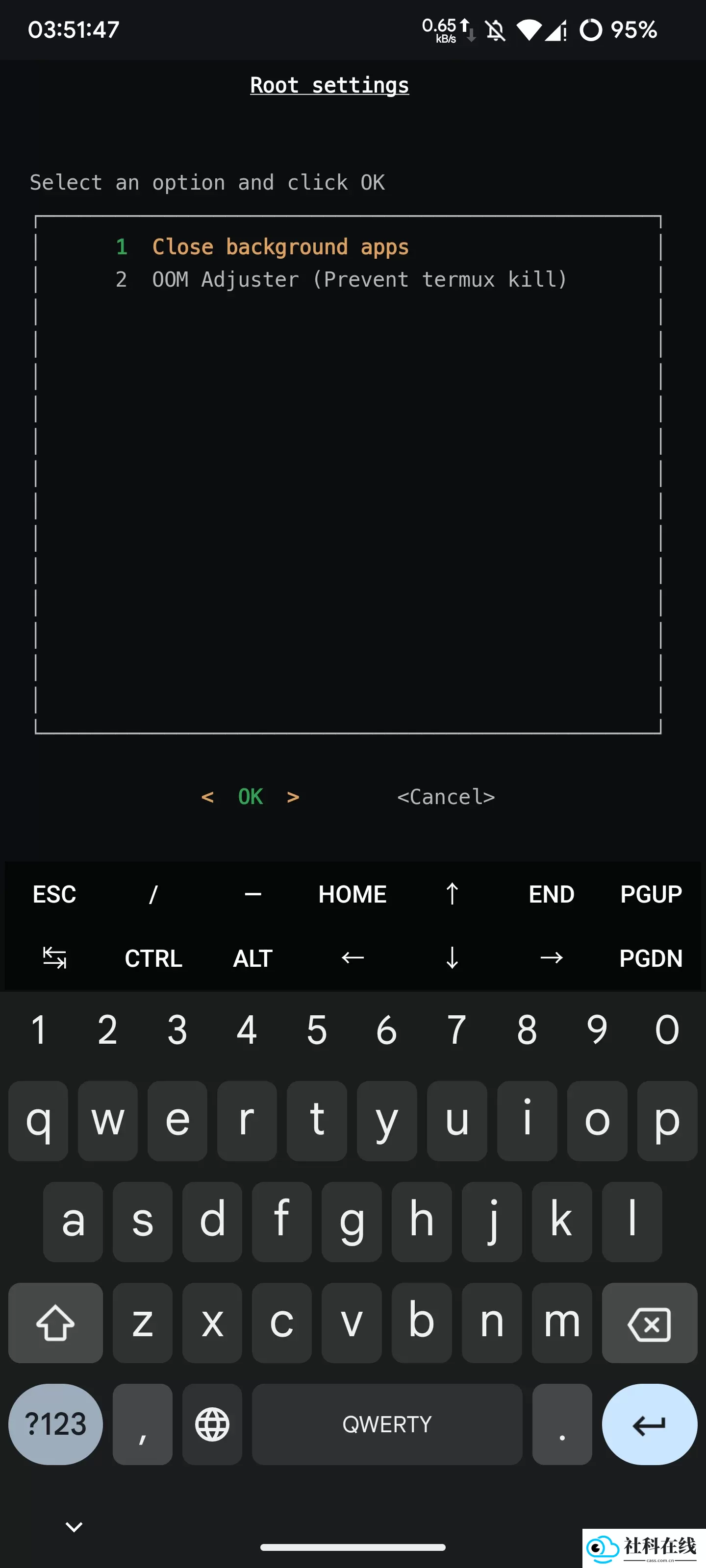Confirm with the OK button
This screenshot has height=1568, width=706.
click(251, 796)
